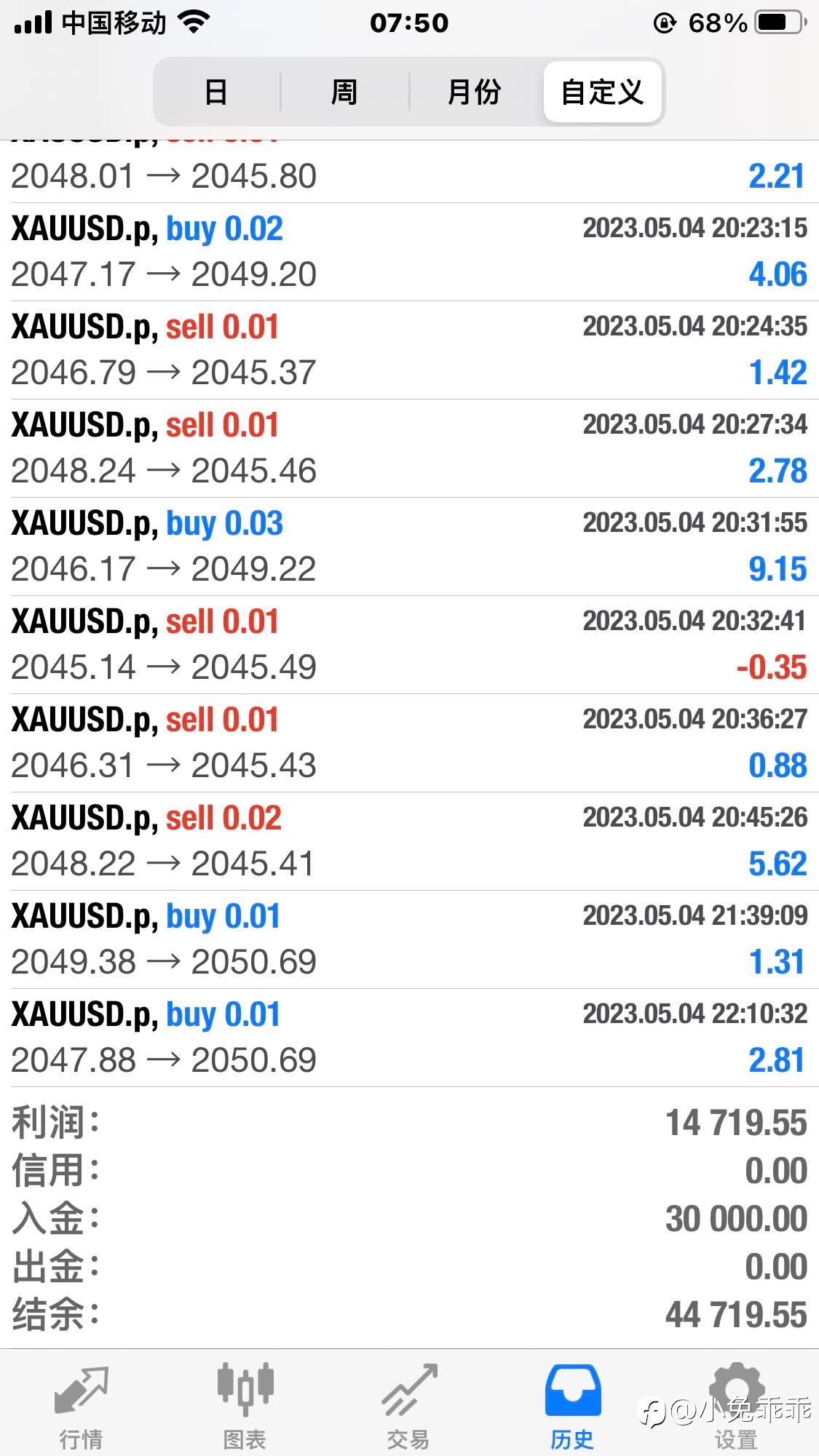Expand the sell 0.01 trade at 20:24:35
Viewport: 819px width, 1456px height.
pos(409,350)
